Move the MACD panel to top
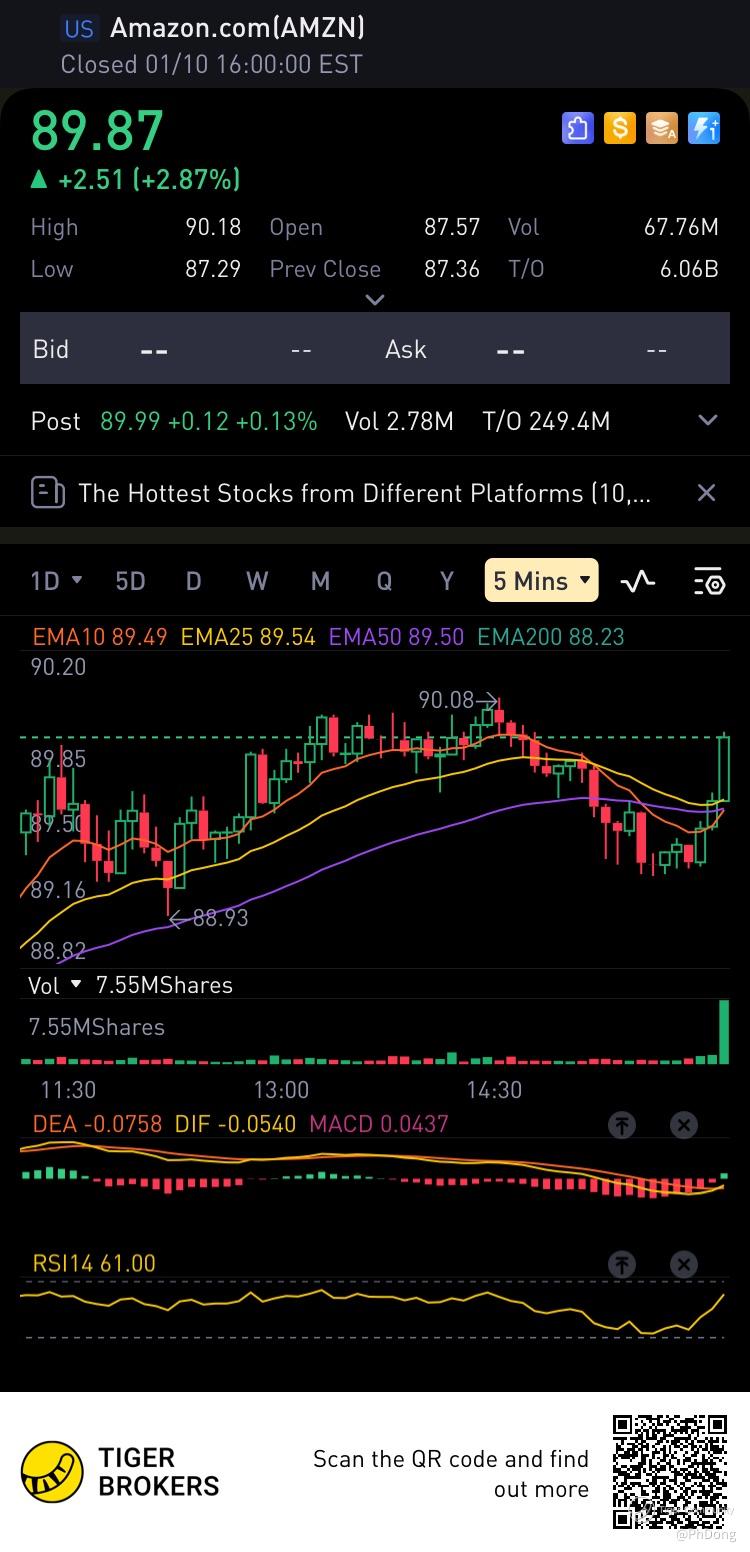 [622, 1125]
